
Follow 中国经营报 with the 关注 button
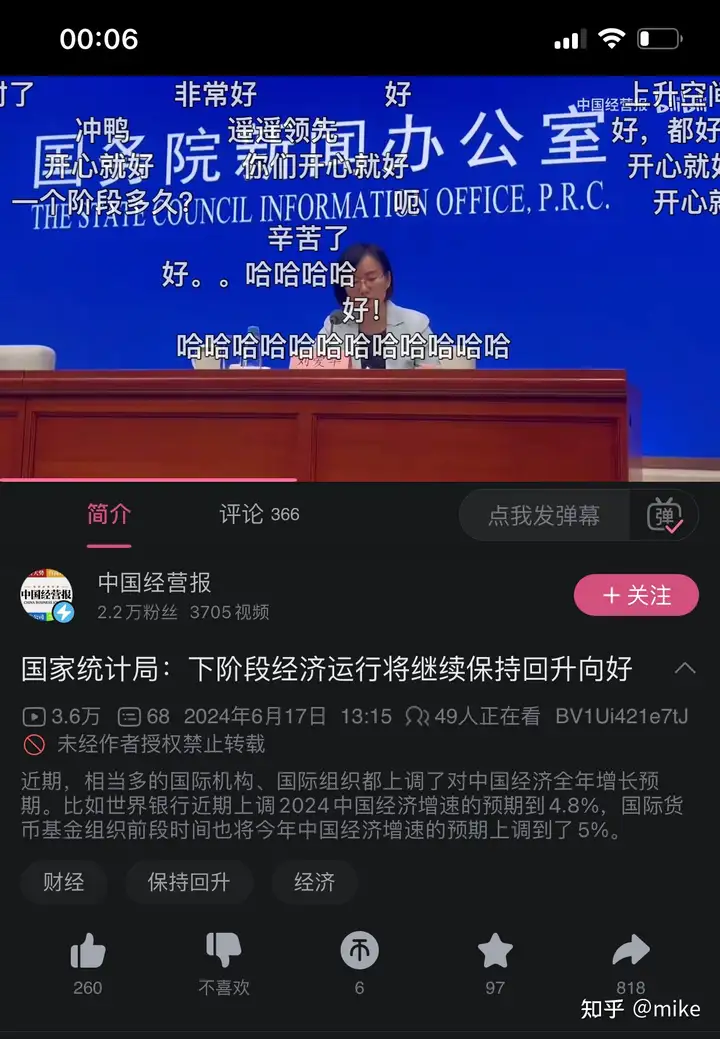[x=636, y=596]
